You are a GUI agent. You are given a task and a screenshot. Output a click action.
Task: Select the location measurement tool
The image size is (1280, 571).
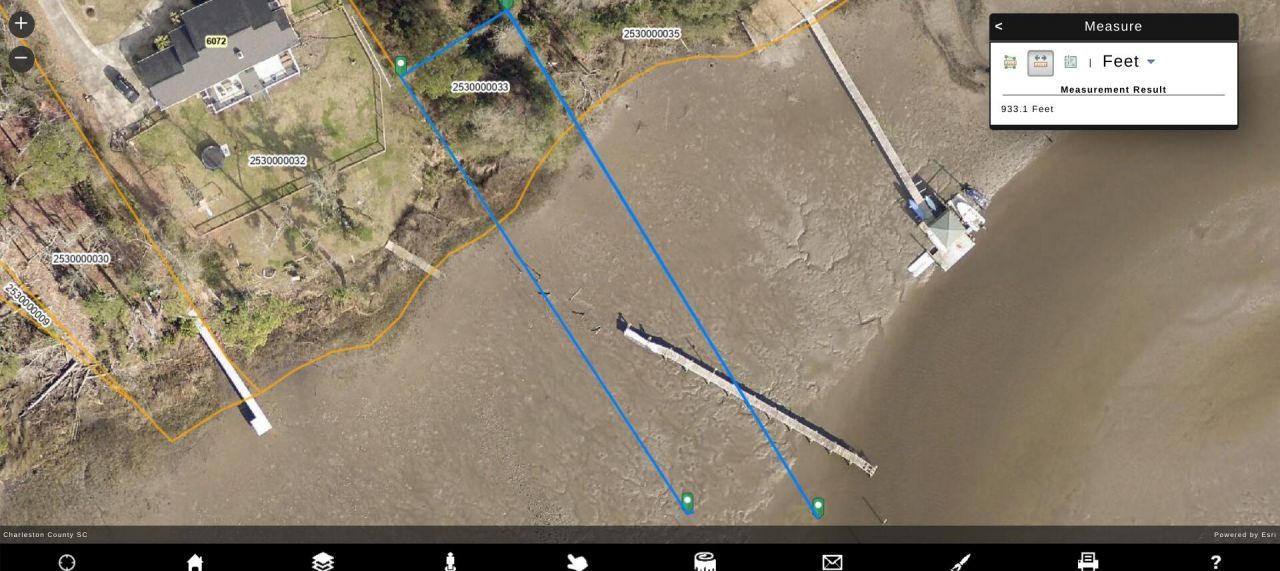point(1070,62)
